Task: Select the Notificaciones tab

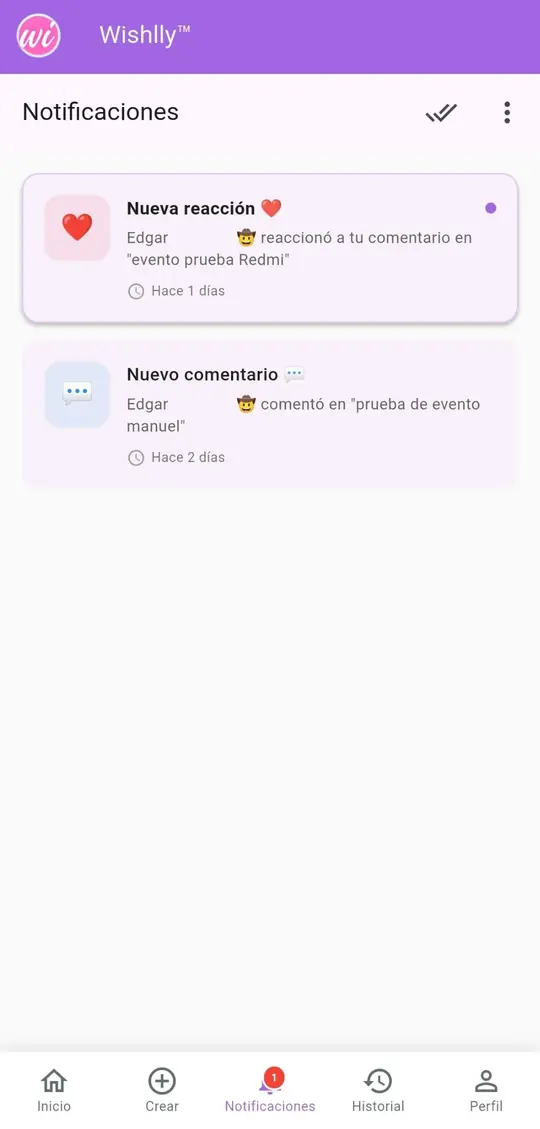Action: pos(270,1090)
